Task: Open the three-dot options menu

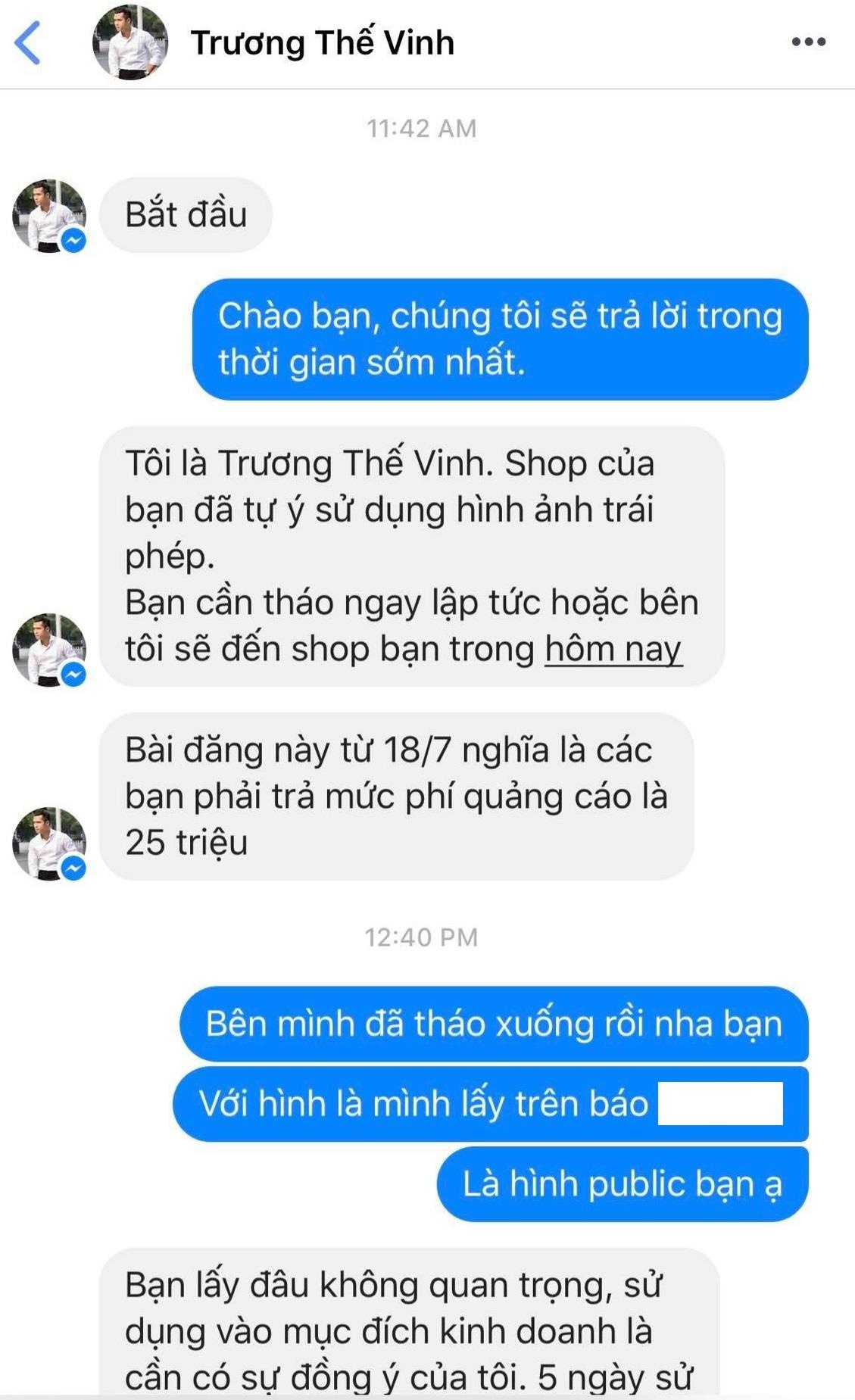Action: 808,42
